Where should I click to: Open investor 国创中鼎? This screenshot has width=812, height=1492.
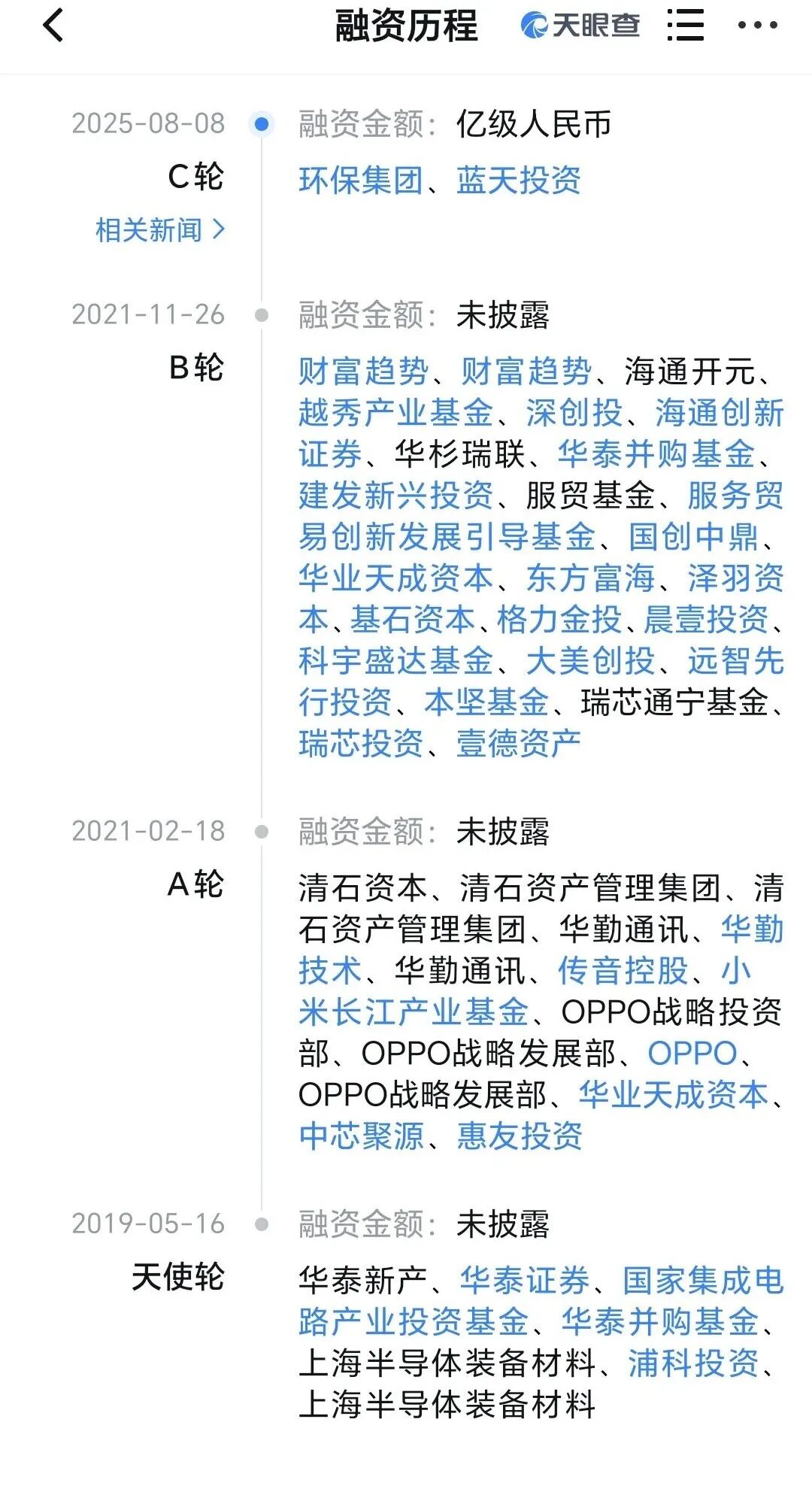pyautogui.click(x=693, y=538)
